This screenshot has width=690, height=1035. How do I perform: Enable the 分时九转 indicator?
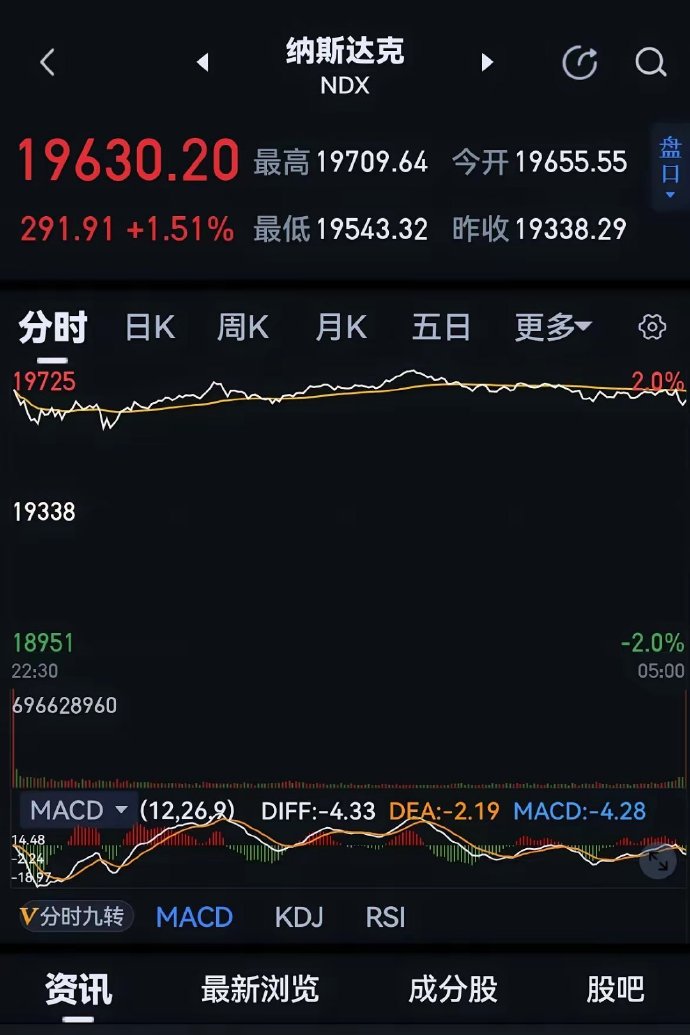coord(74,917)
